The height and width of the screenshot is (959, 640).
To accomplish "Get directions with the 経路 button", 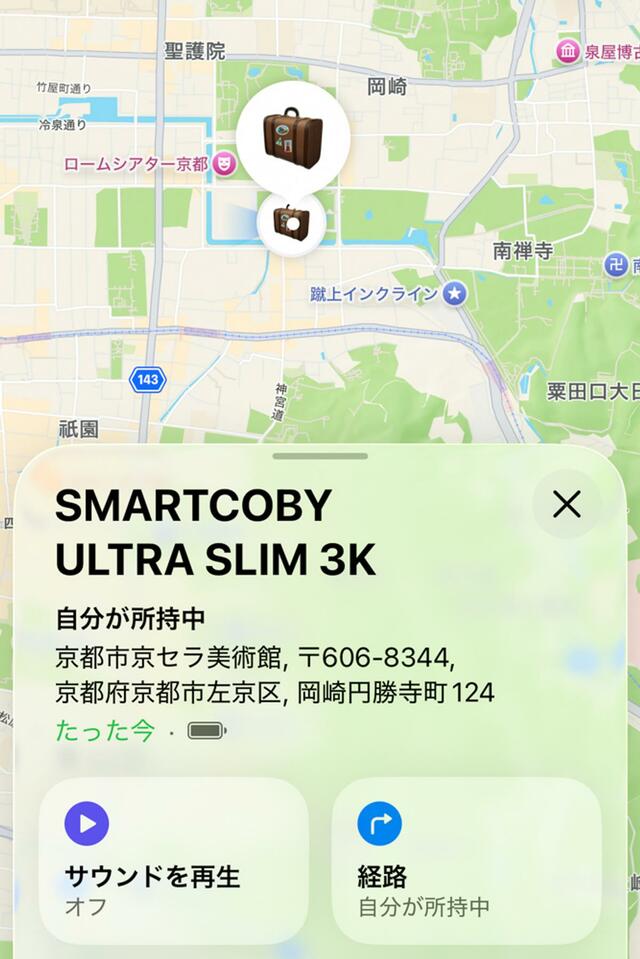I will point(466,861).
